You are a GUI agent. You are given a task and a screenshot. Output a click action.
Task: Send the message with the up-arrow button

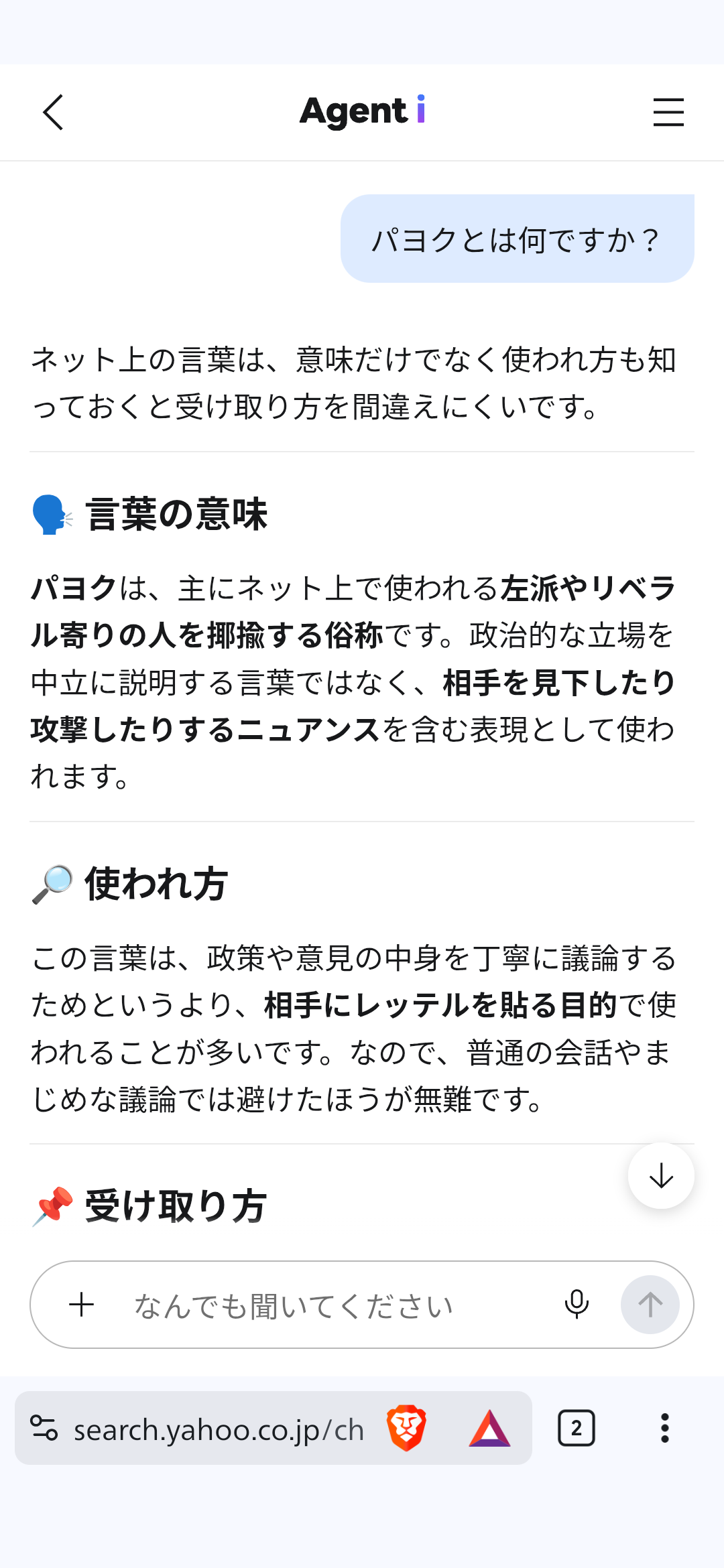coord(650,1305)
